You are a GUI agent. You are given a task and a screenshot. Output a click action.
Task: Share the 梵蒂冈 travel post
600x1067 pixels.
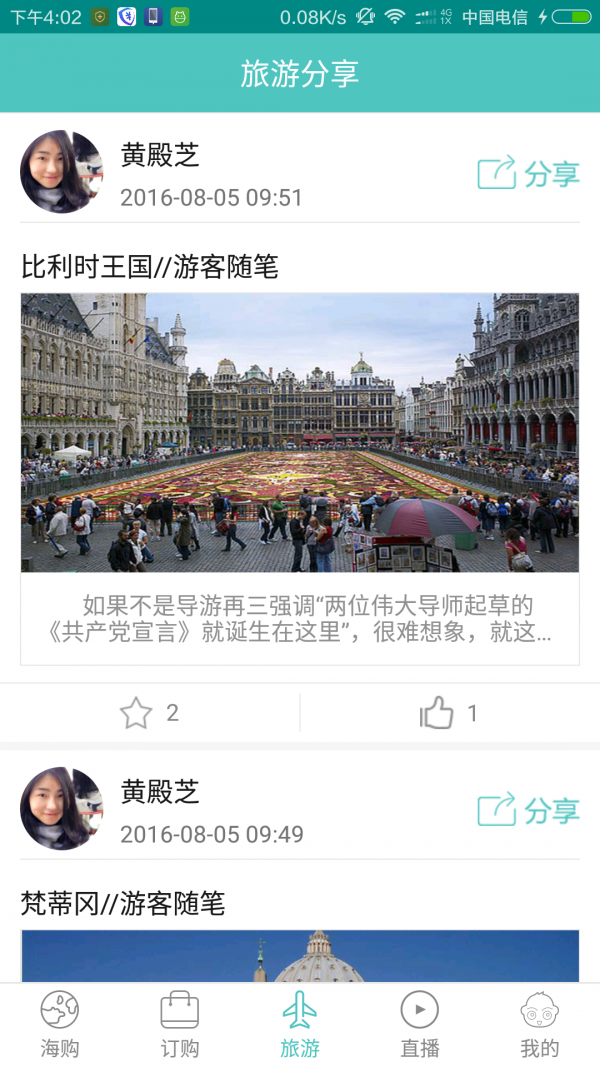pos(528,810)
